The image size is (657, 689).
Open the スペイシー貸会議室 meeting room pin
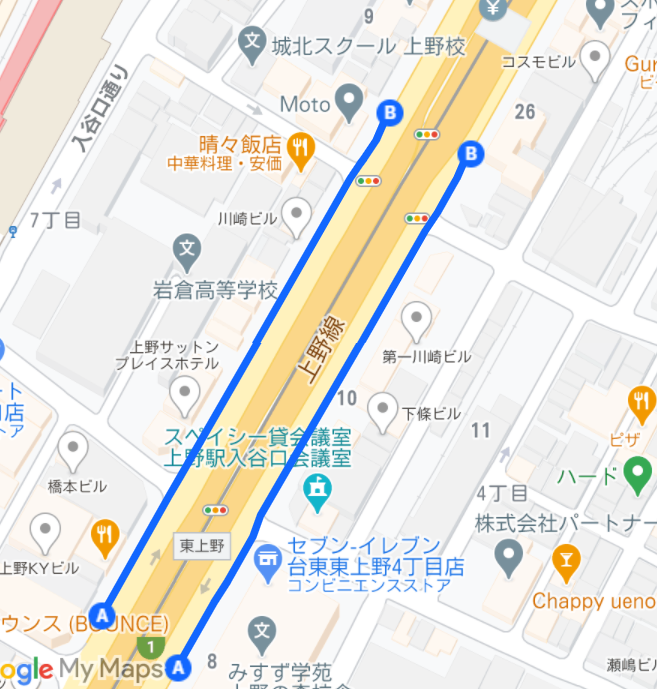point(317,492)
